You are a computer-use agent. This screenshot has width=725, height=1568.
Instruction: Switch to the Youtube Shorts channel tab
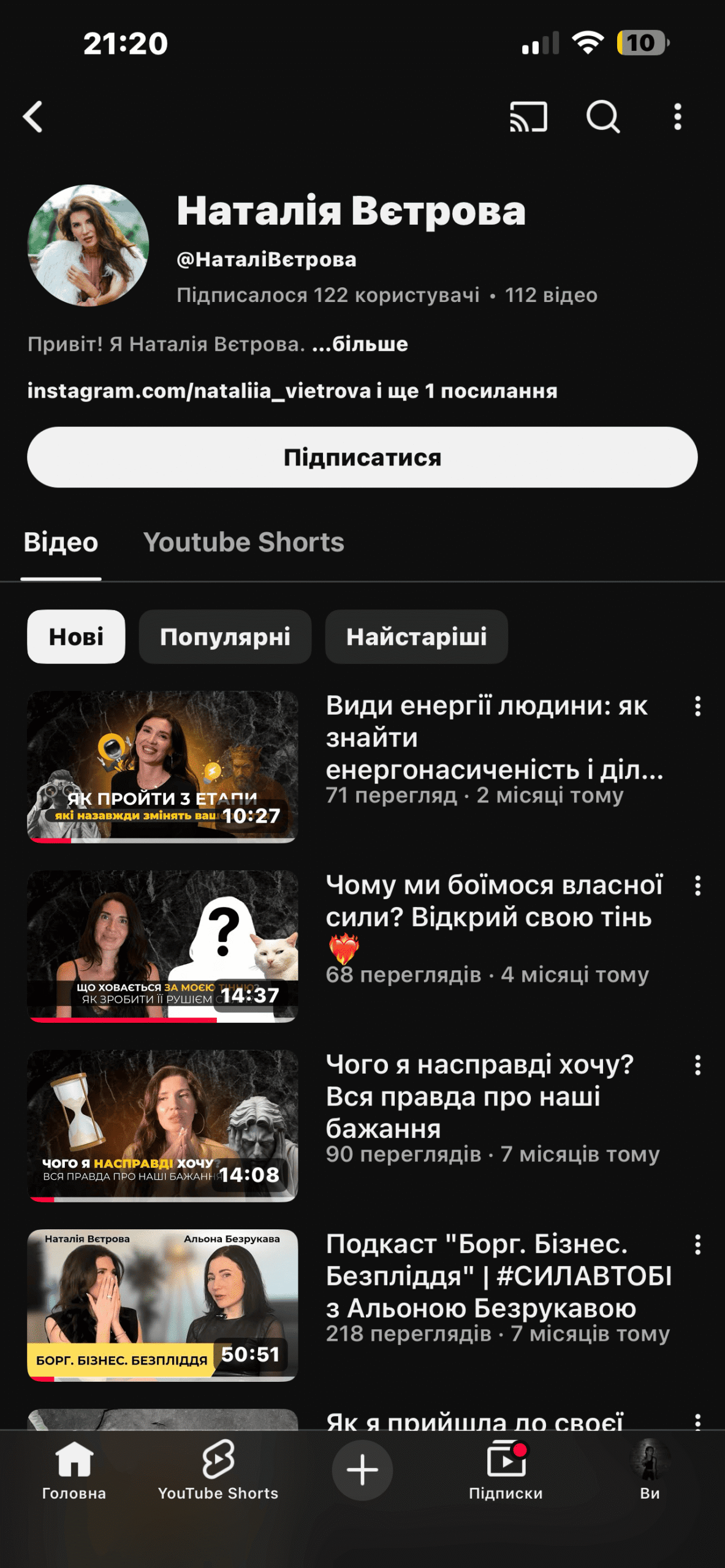pyautogui.click(x=243, y=543)
